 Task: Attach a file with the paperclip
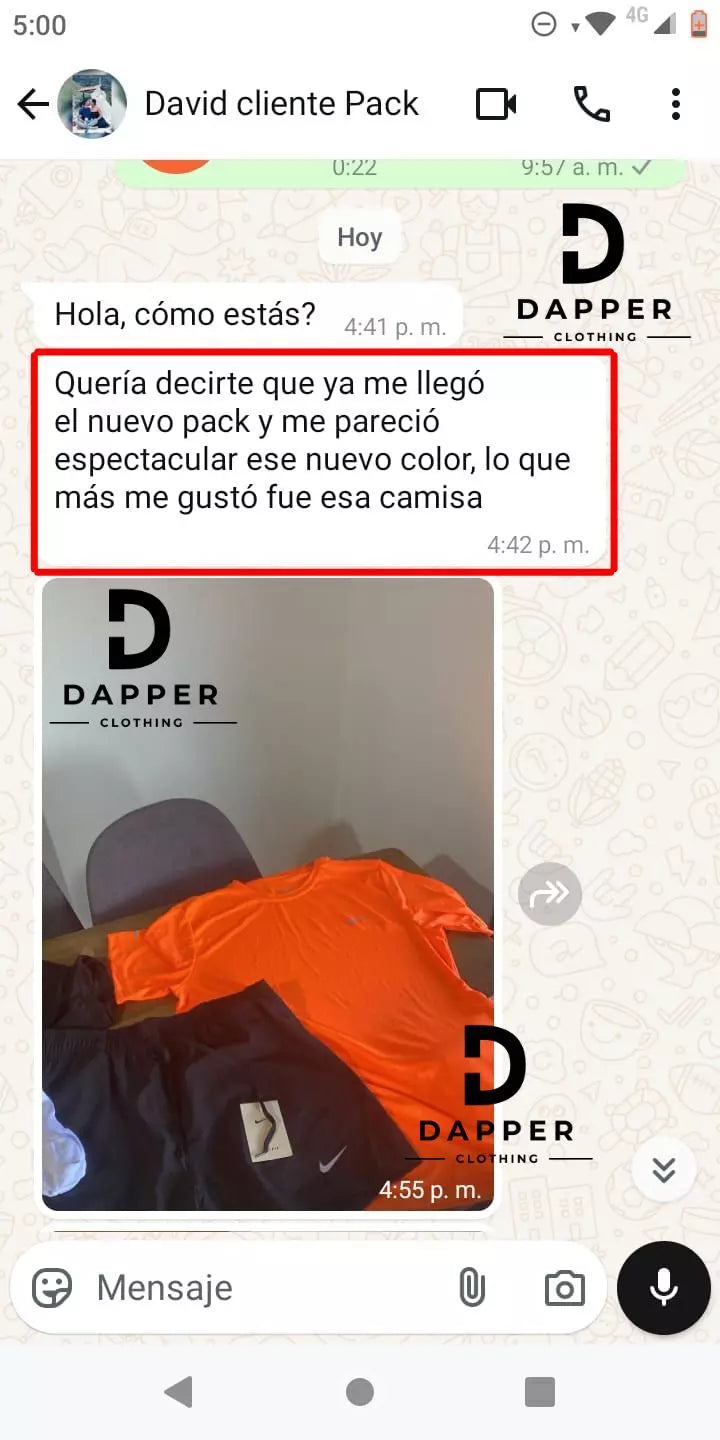click(471, 1288)
